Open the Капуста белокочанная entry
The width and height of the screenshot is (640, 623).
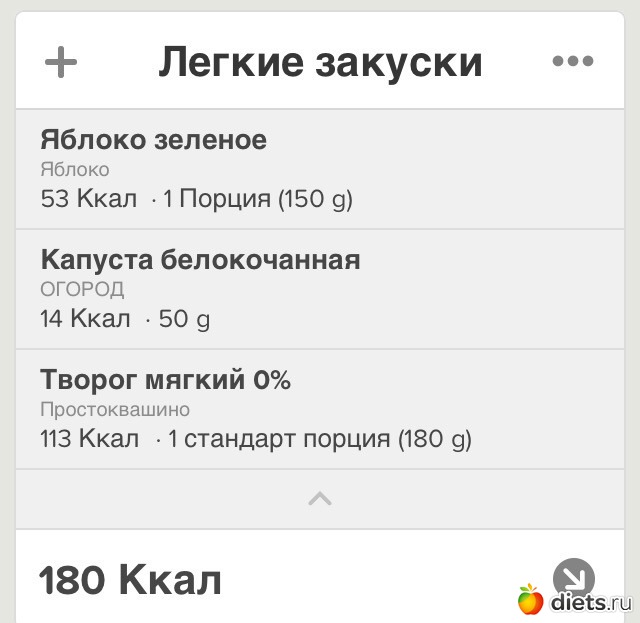(x=320, y=289)
